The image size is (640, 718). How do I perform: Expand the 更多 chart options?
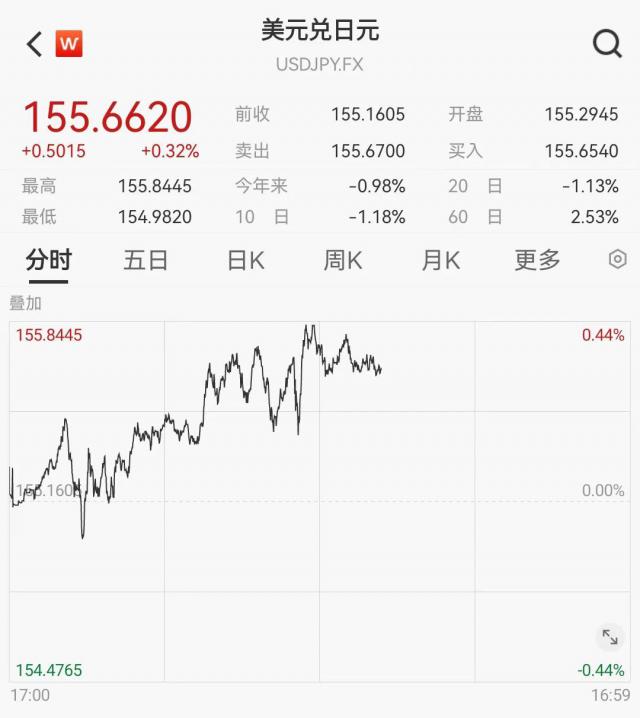(537, 261)
